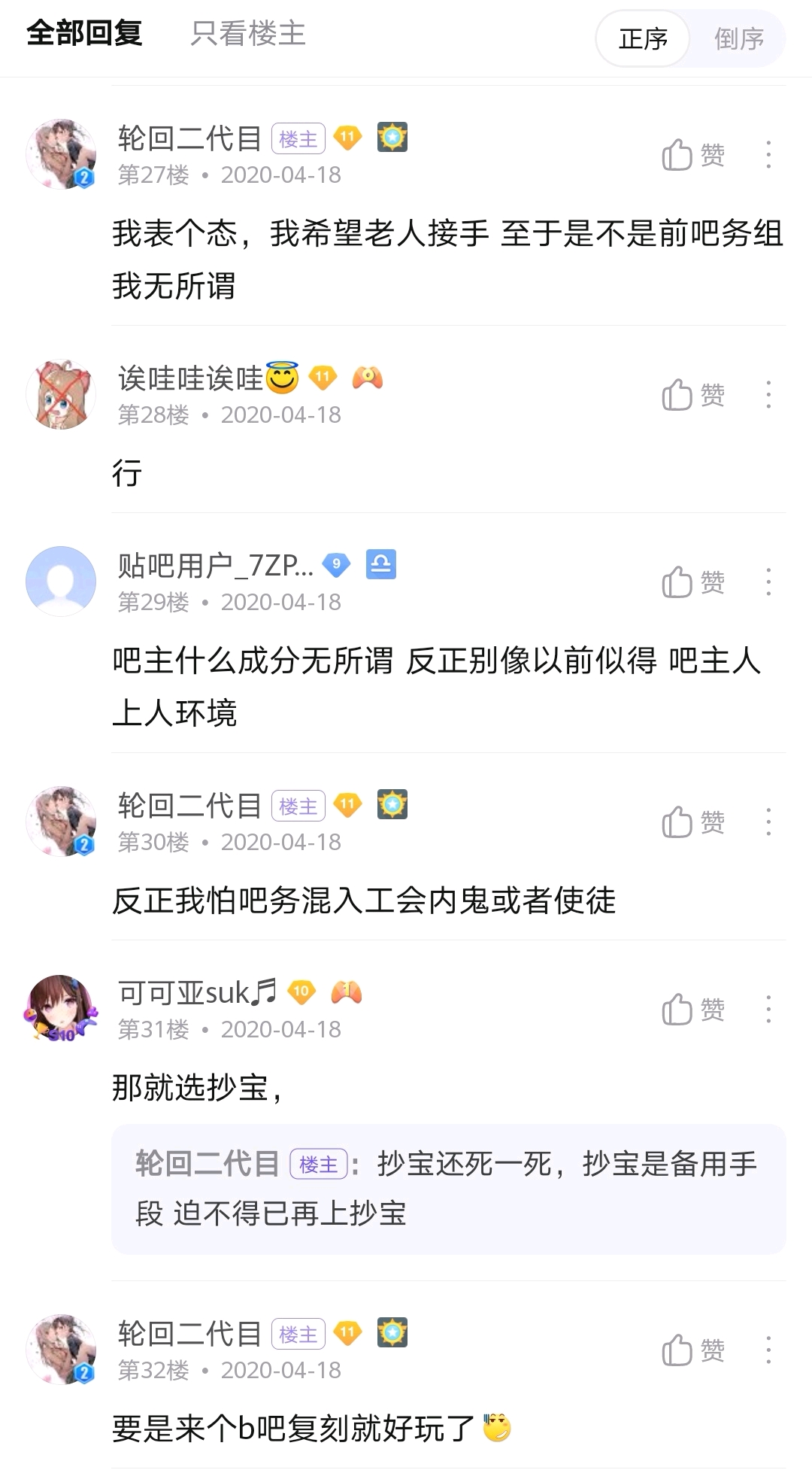
Task: Open overflow menu for 第30楼
Action: click(x=768, y=822)
